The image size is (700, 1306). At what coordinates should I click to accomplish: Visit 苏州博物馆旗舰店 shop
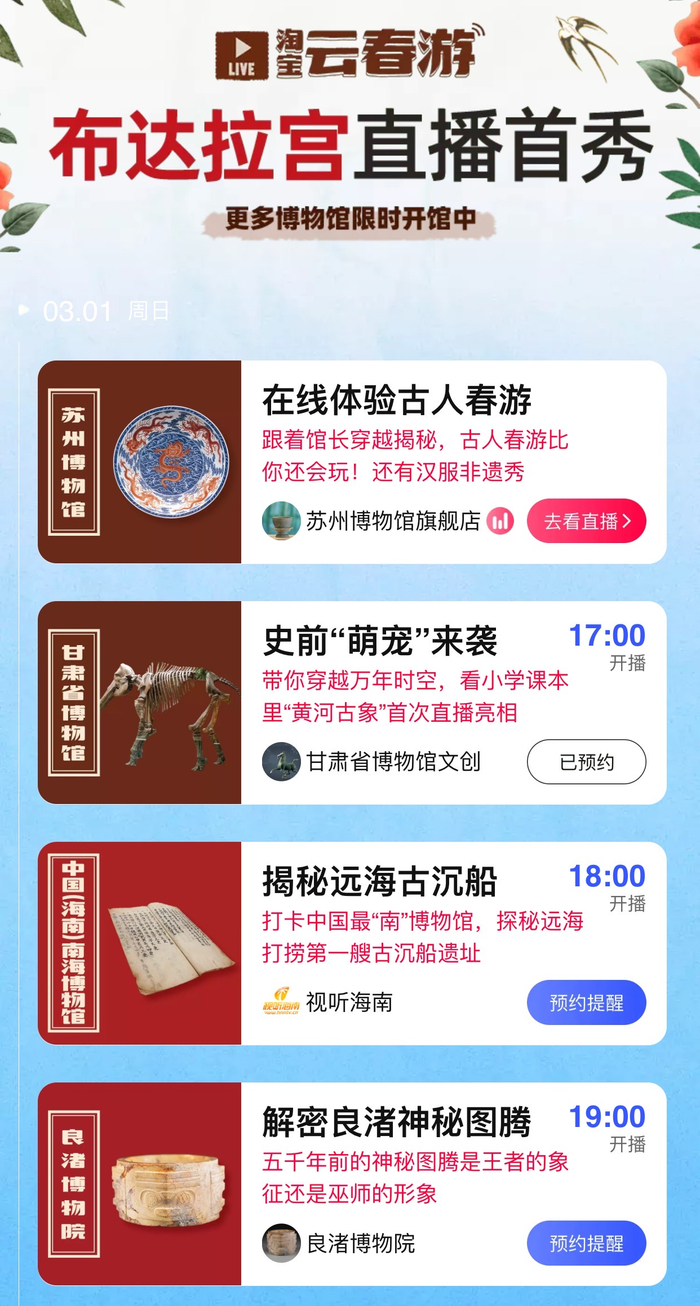coord(372,521)
